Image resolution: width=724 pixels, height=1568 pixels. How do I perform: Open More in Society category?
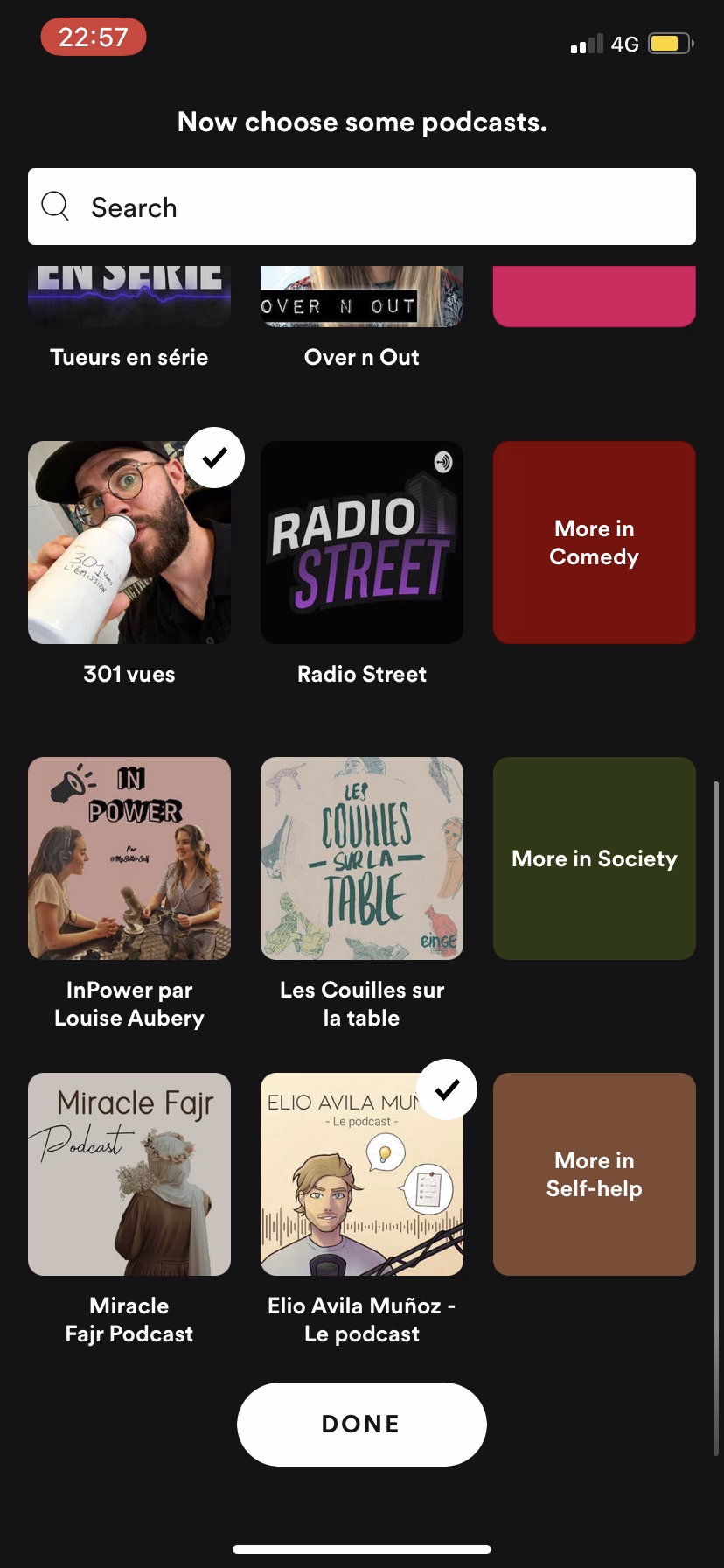tap(594, 858)
